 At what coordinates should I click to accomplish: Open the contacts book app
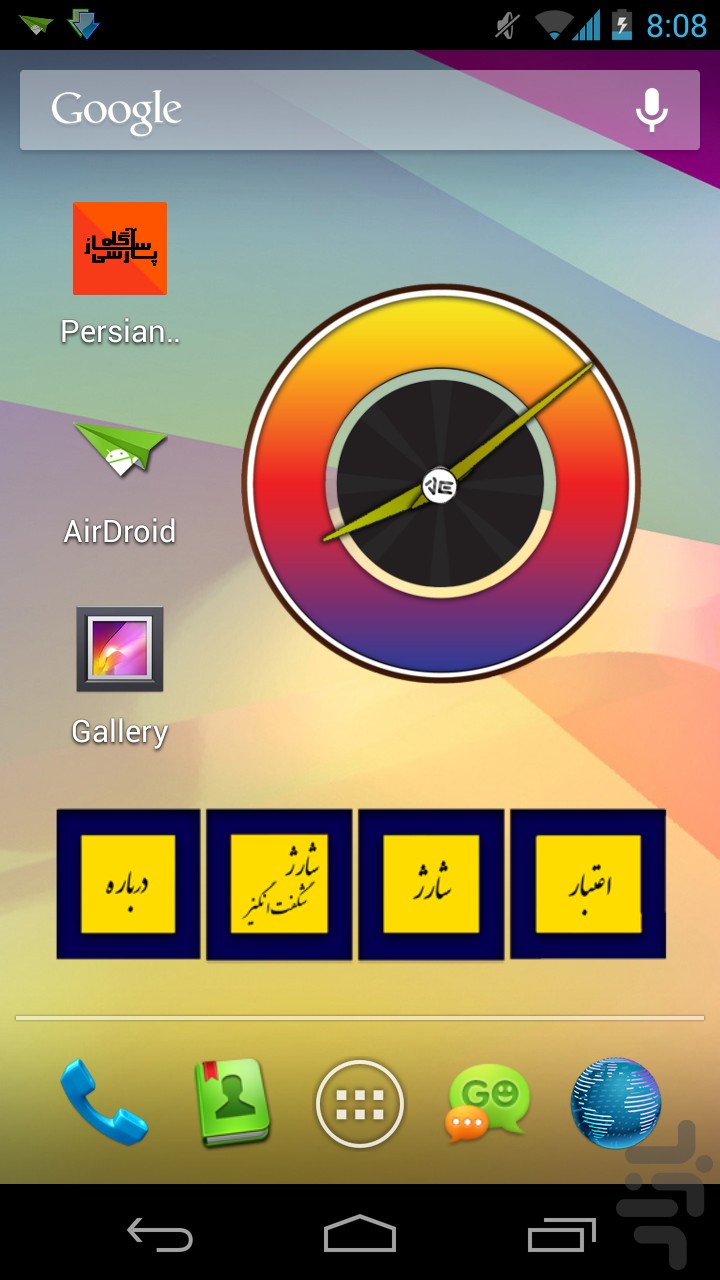(x=232, y=1103)
